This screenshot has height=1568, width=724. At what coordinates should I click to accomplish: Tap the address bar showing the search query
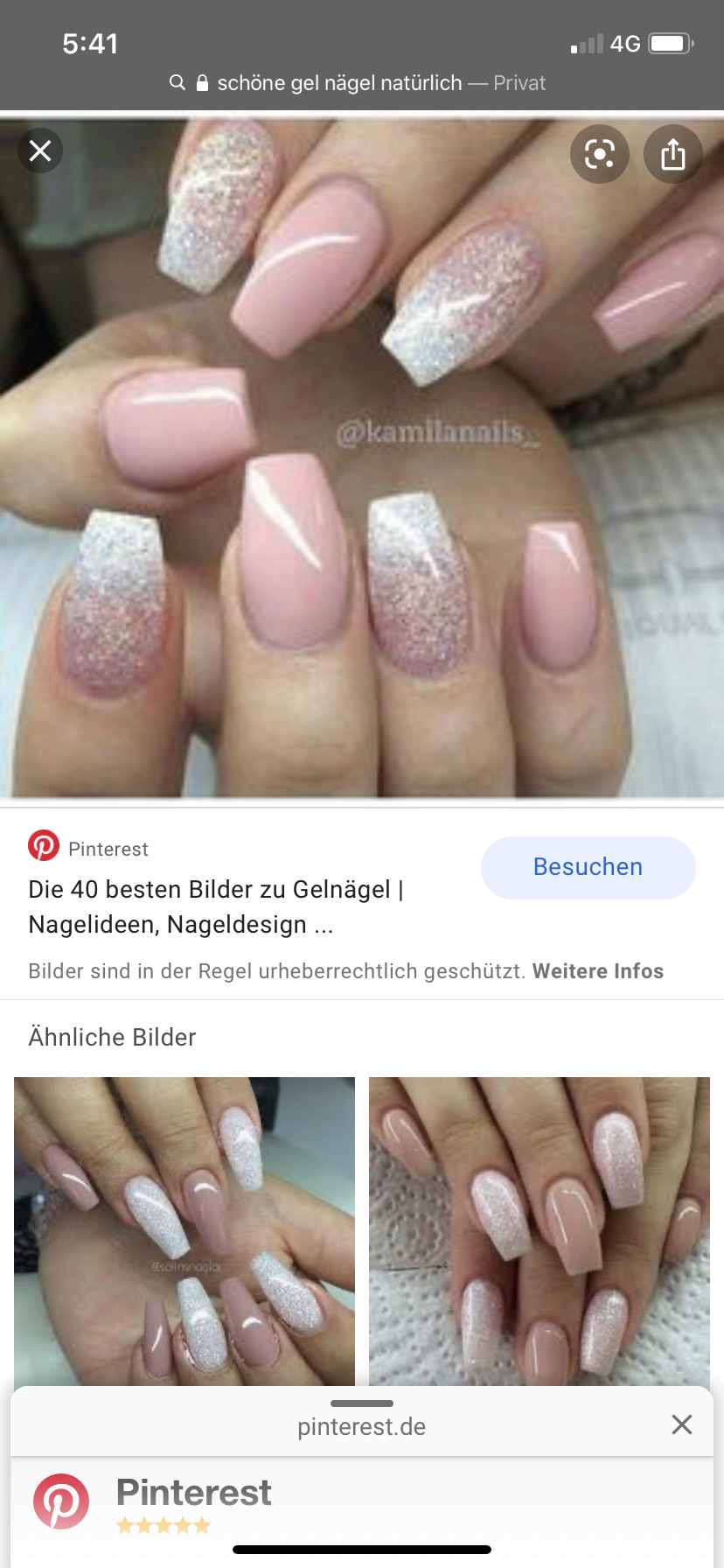click(357, 83)
